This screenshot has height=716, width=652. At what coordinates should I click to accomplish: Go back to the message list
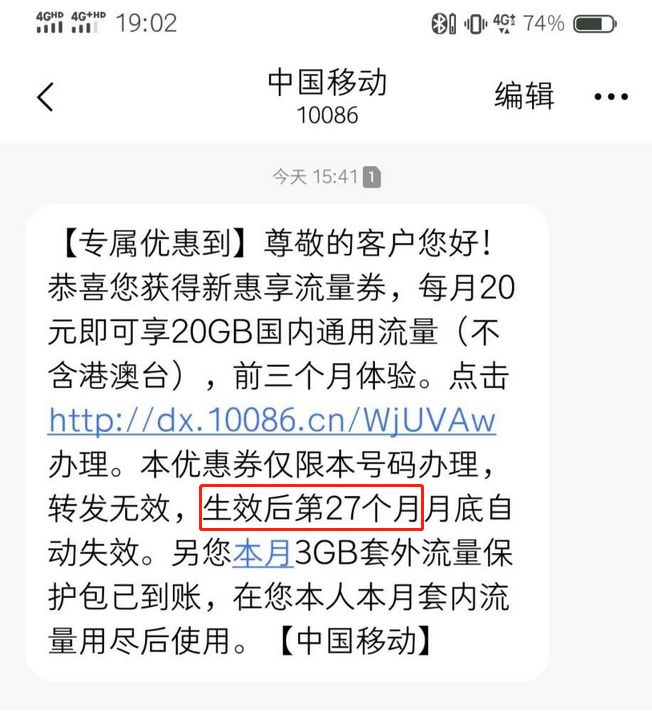[x=45, y=97]
